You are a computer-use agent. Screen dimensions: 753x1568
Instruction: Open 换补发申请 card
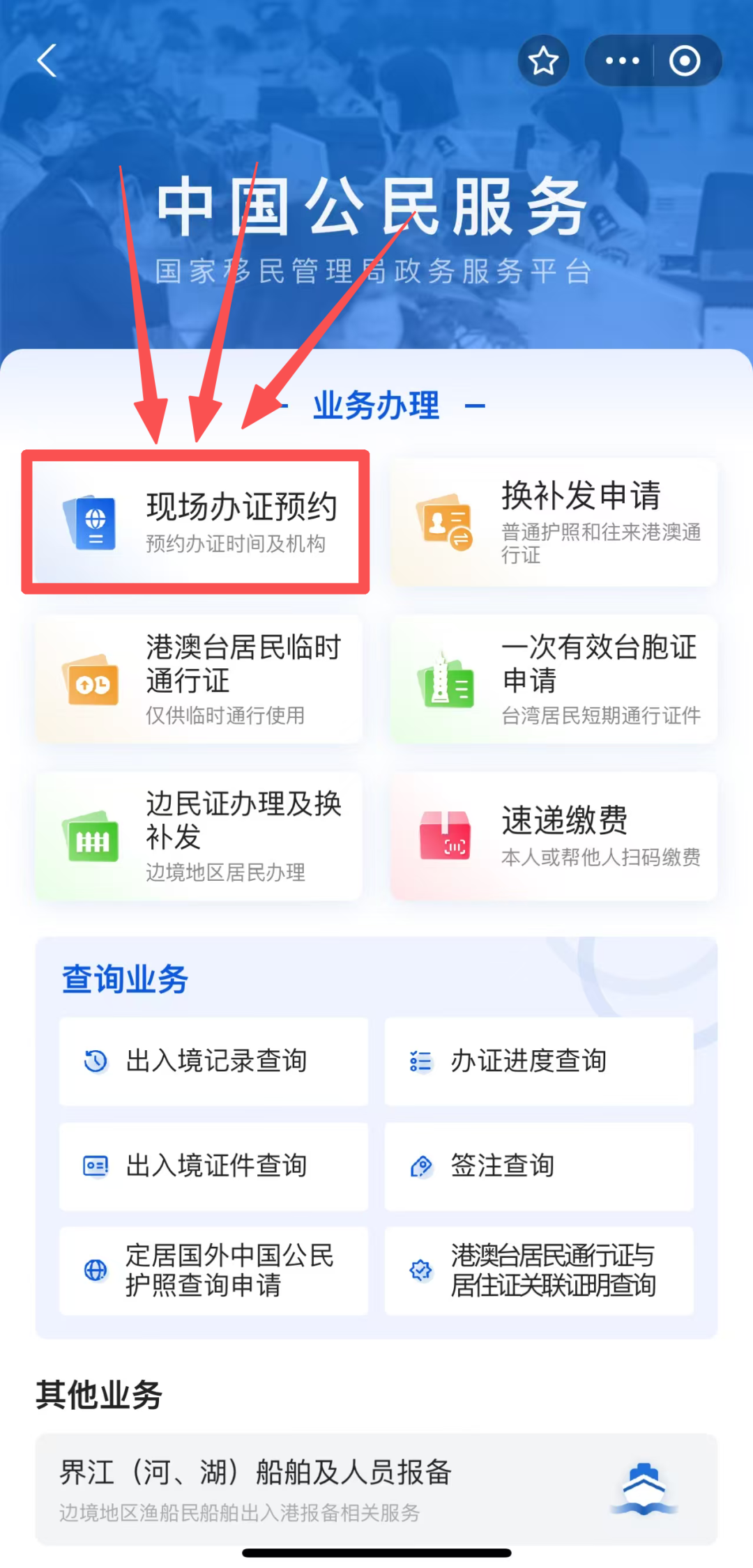point(554,522)
